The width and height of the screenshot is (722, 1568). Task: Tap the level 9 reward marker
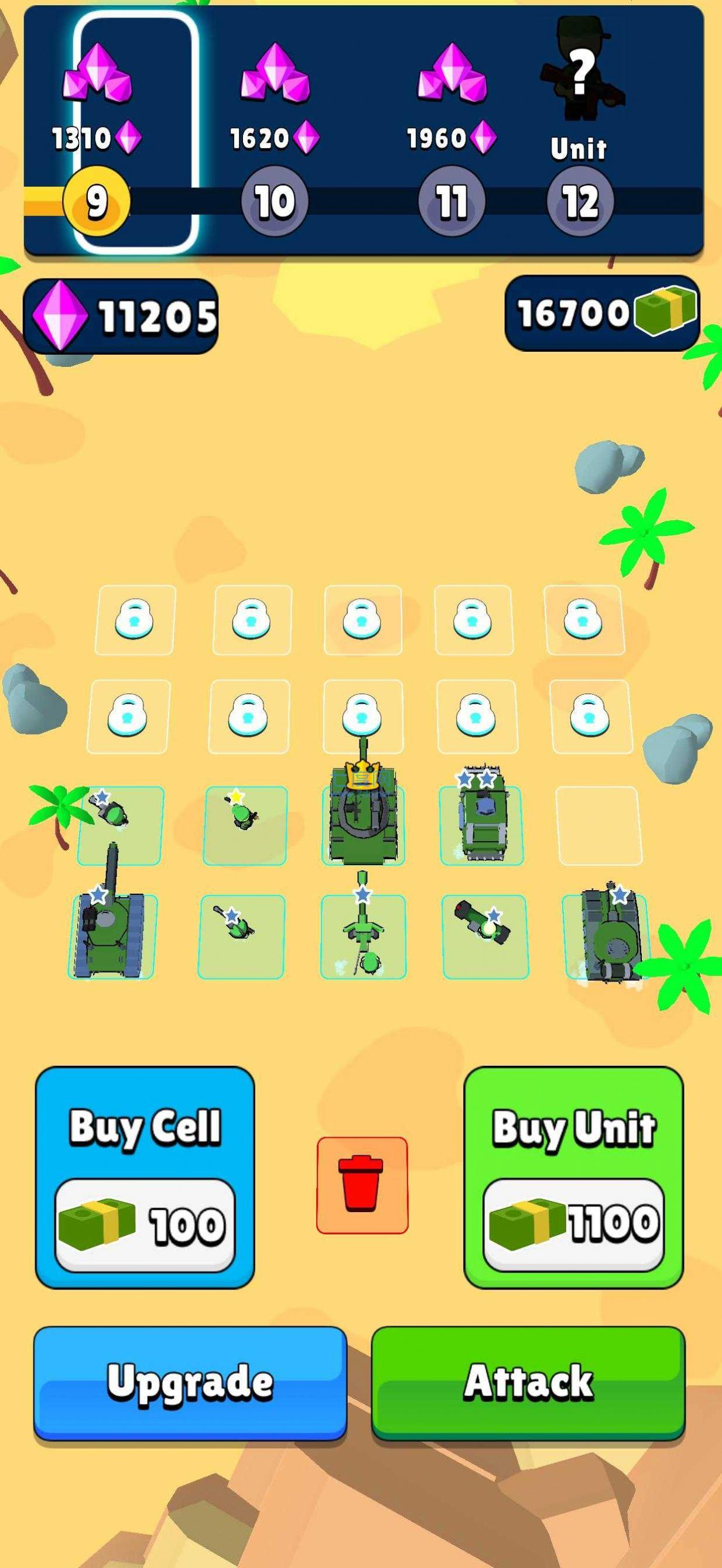point(97,201)
